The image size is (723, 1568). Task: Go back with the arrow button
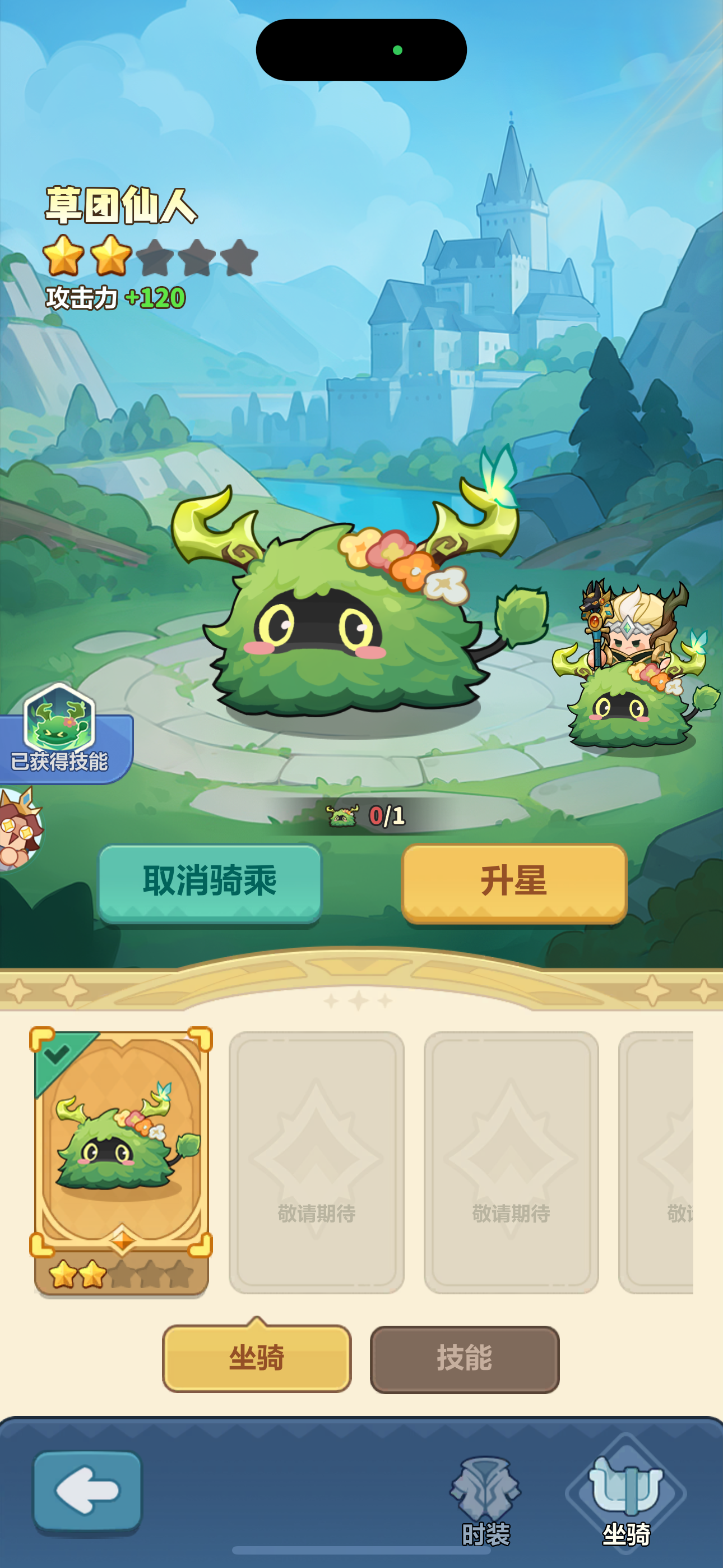[87, 1490]
